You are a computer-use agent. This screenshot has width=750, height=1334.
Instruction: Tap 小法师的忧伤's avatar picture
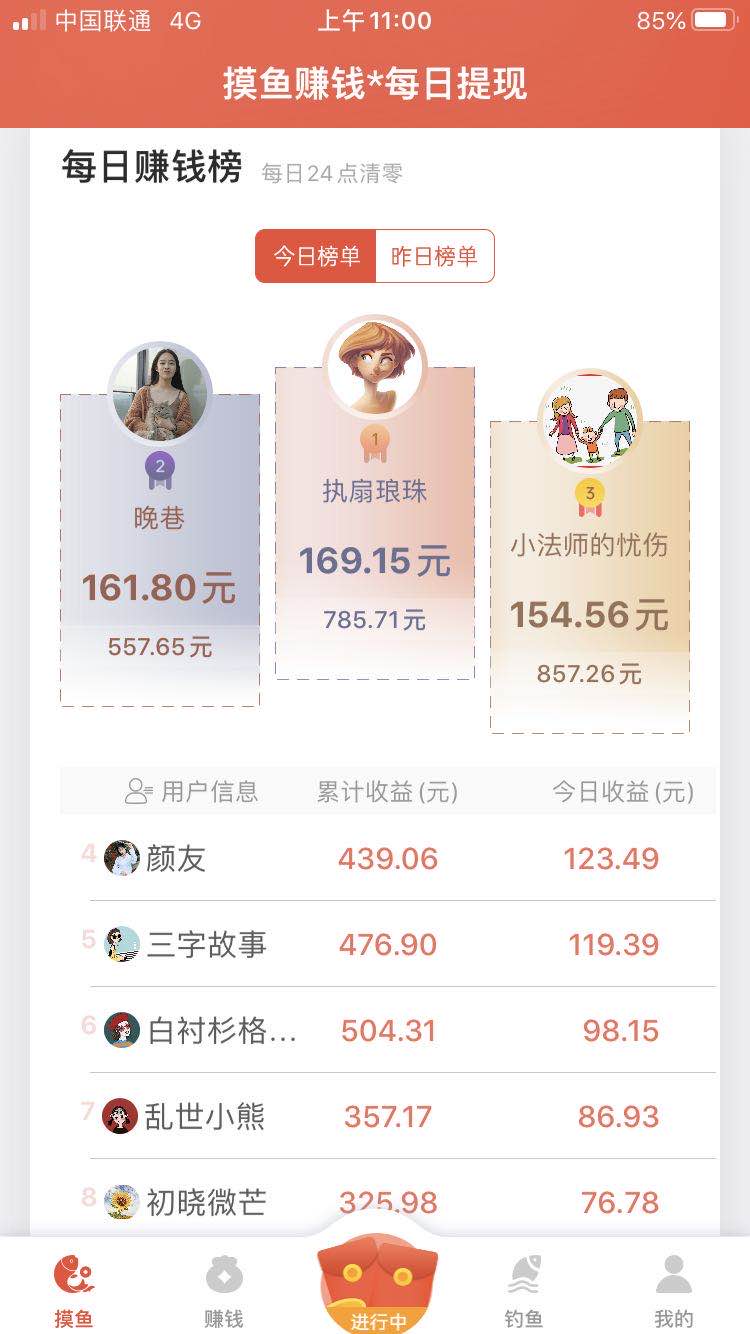590,418
